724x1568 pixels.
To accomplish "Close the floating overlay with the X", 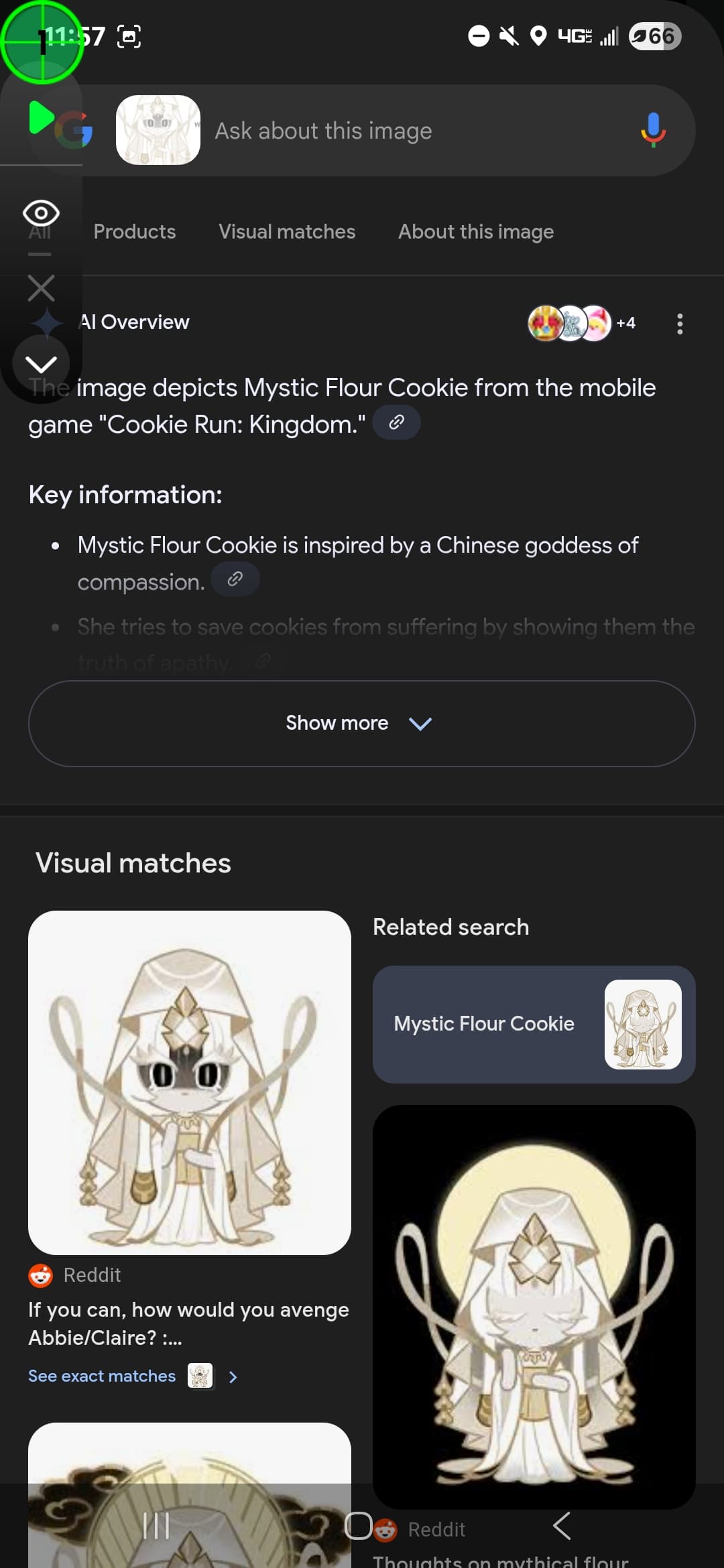I will (x=42, y=288).
